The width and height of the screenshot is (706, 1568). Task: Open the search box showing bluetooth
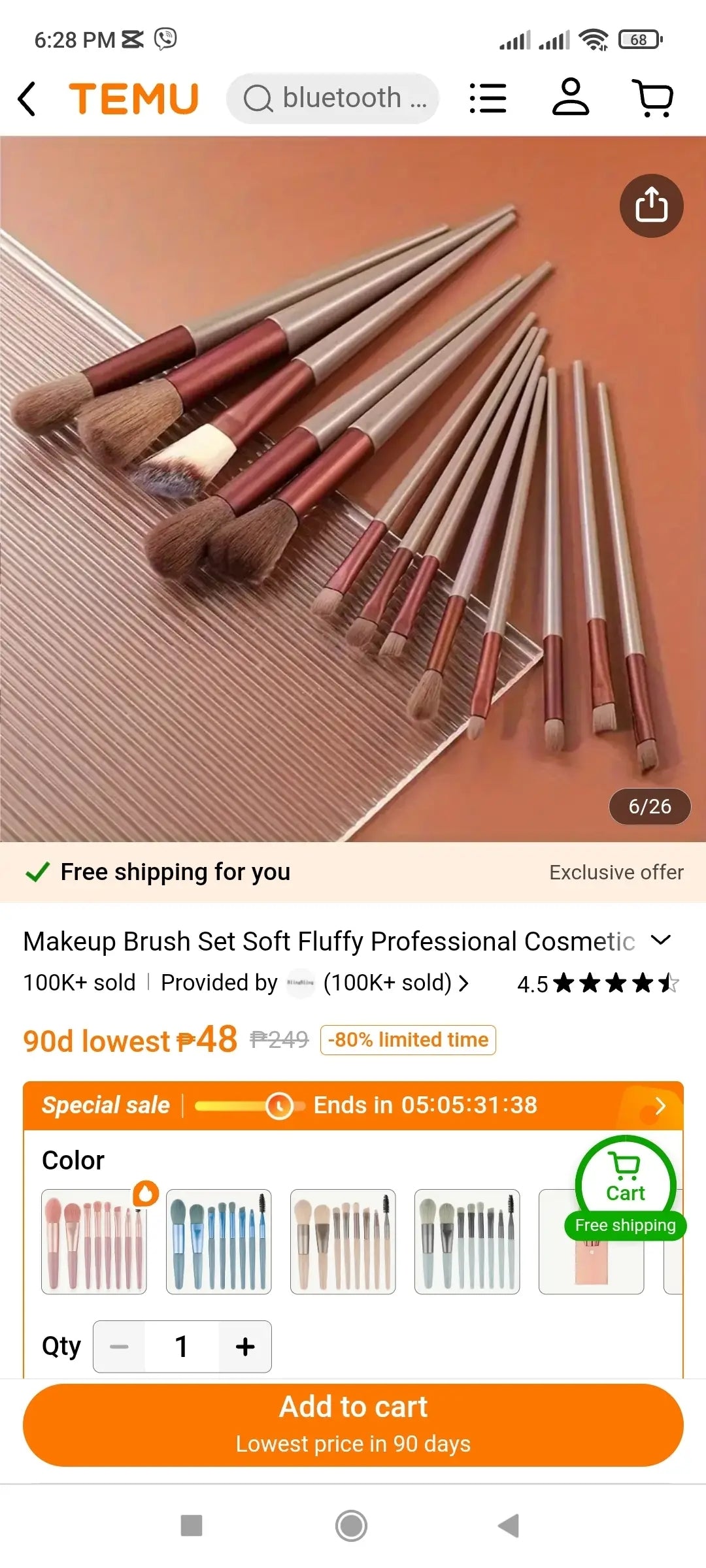tap(333, 99)
